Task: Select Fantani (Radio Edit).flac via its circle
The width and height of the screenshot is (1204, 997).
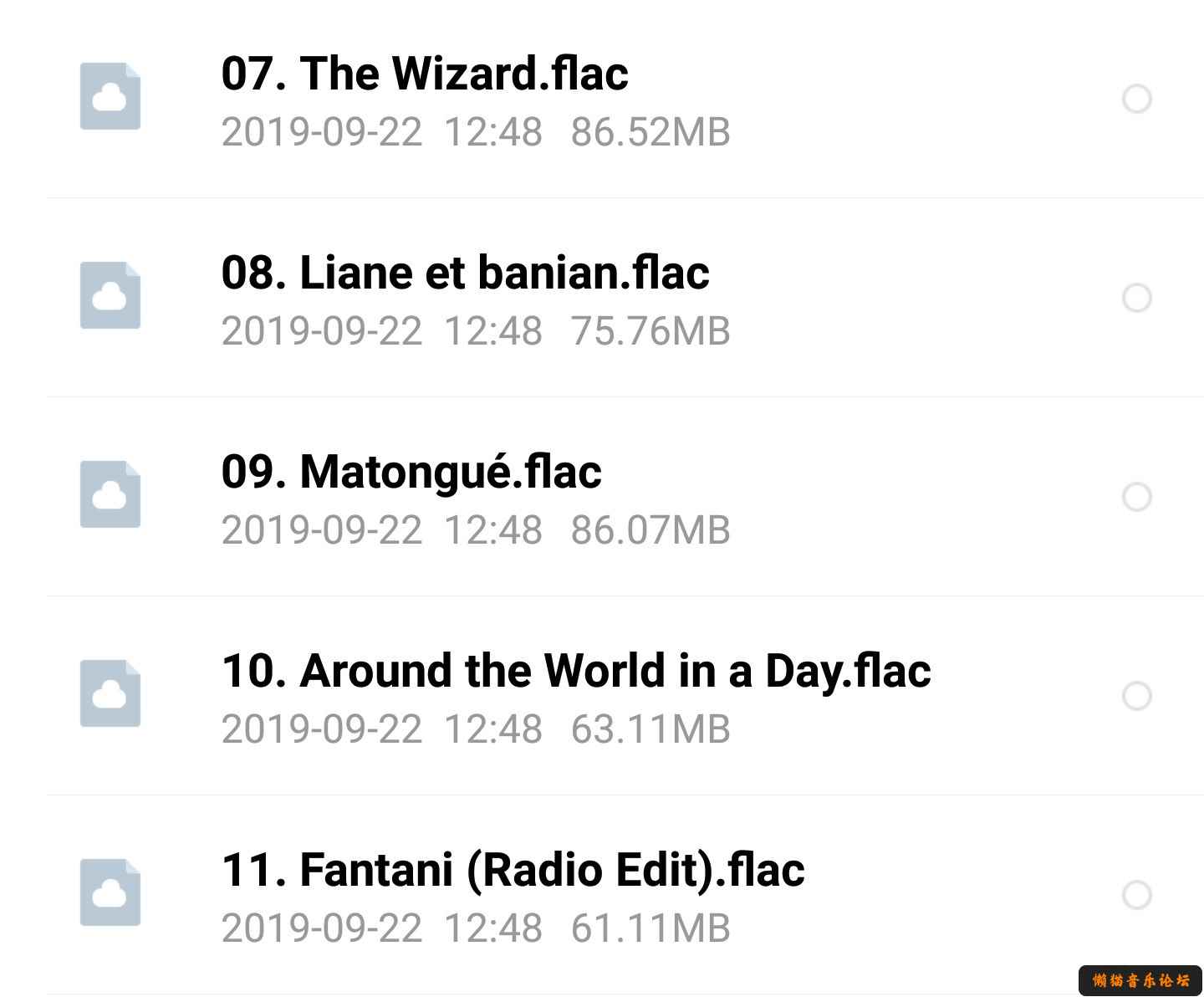Action: coord(1136,895)
